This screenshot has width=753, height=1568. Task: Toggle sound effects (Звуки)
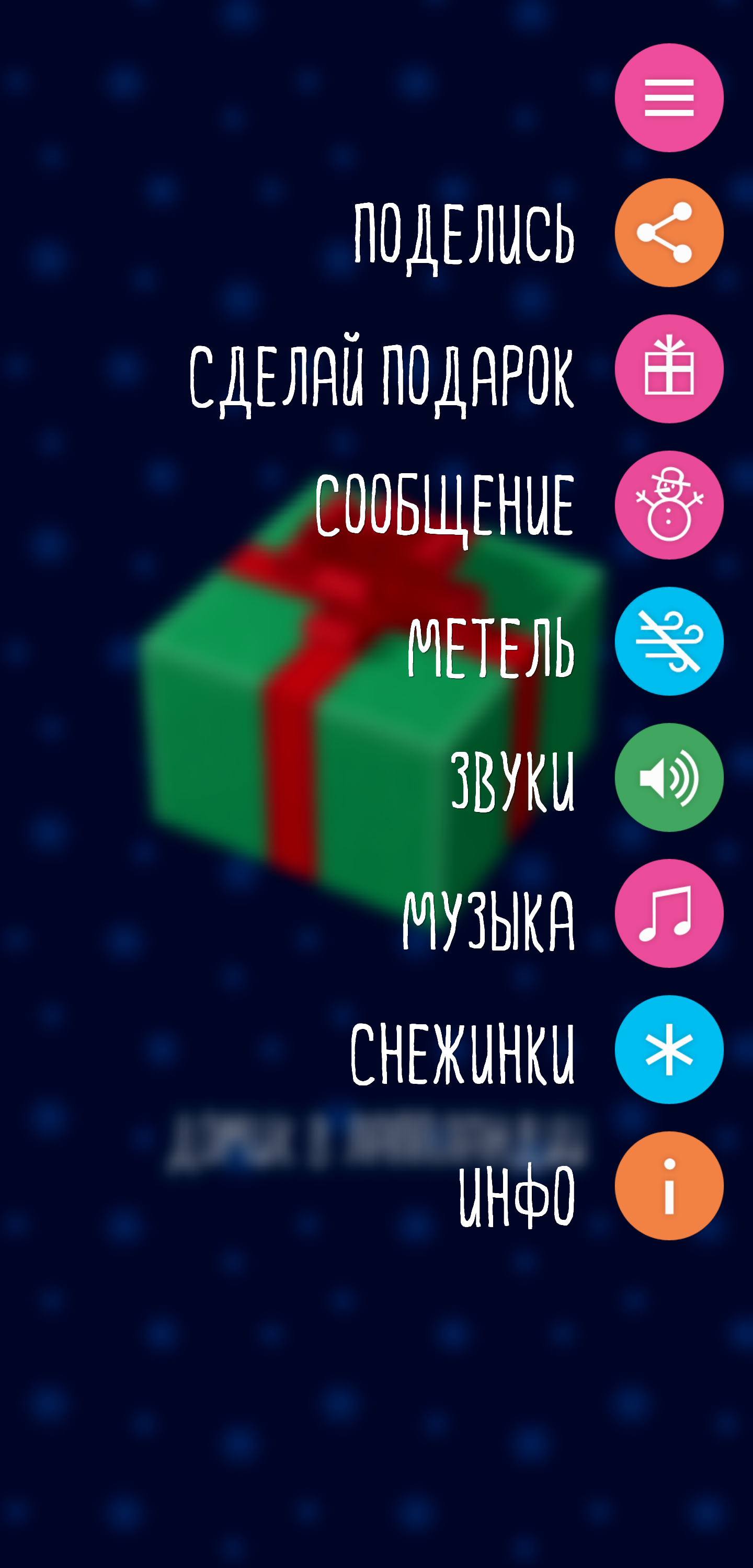pyautogui.click(x=668, y=777)
